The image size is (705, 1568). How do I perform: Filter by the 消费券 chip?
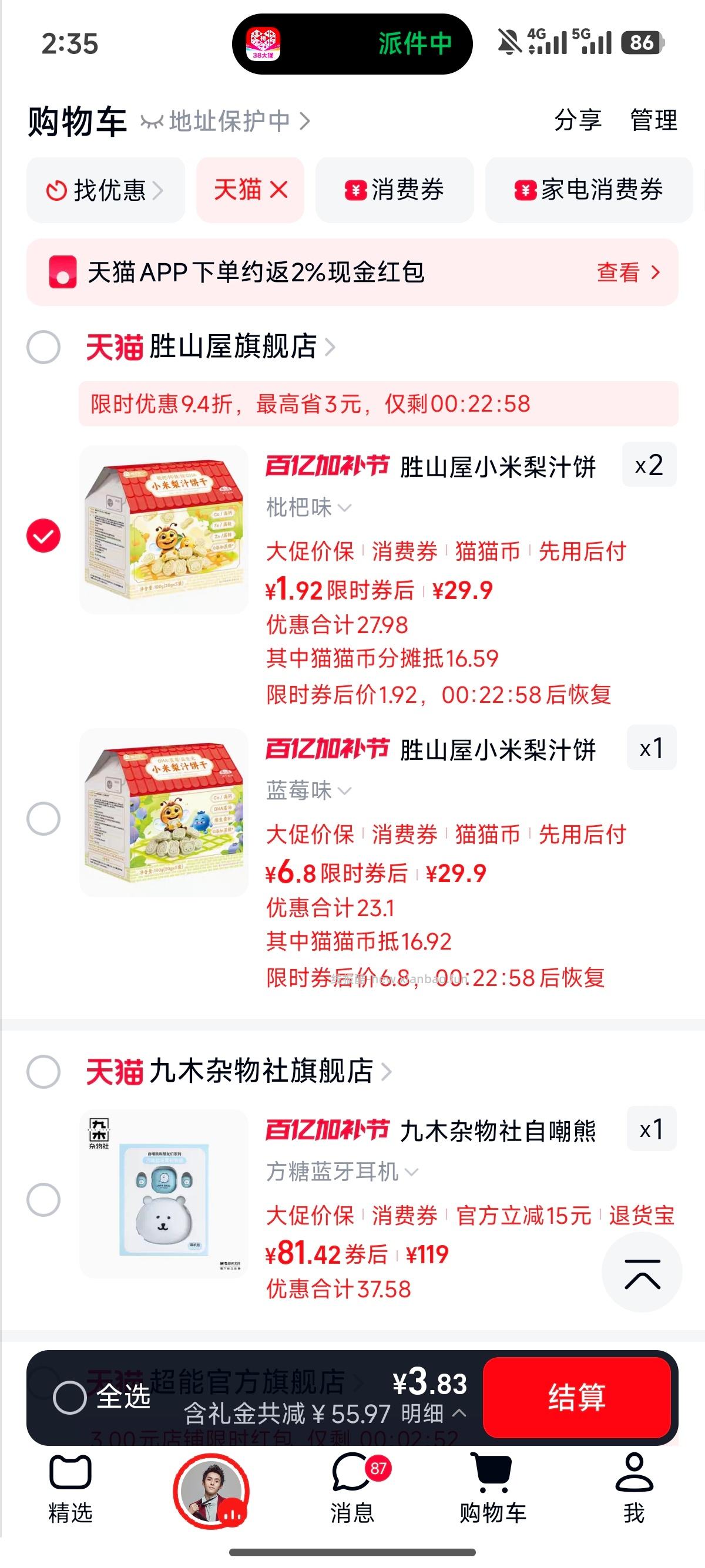click(395, 190)
